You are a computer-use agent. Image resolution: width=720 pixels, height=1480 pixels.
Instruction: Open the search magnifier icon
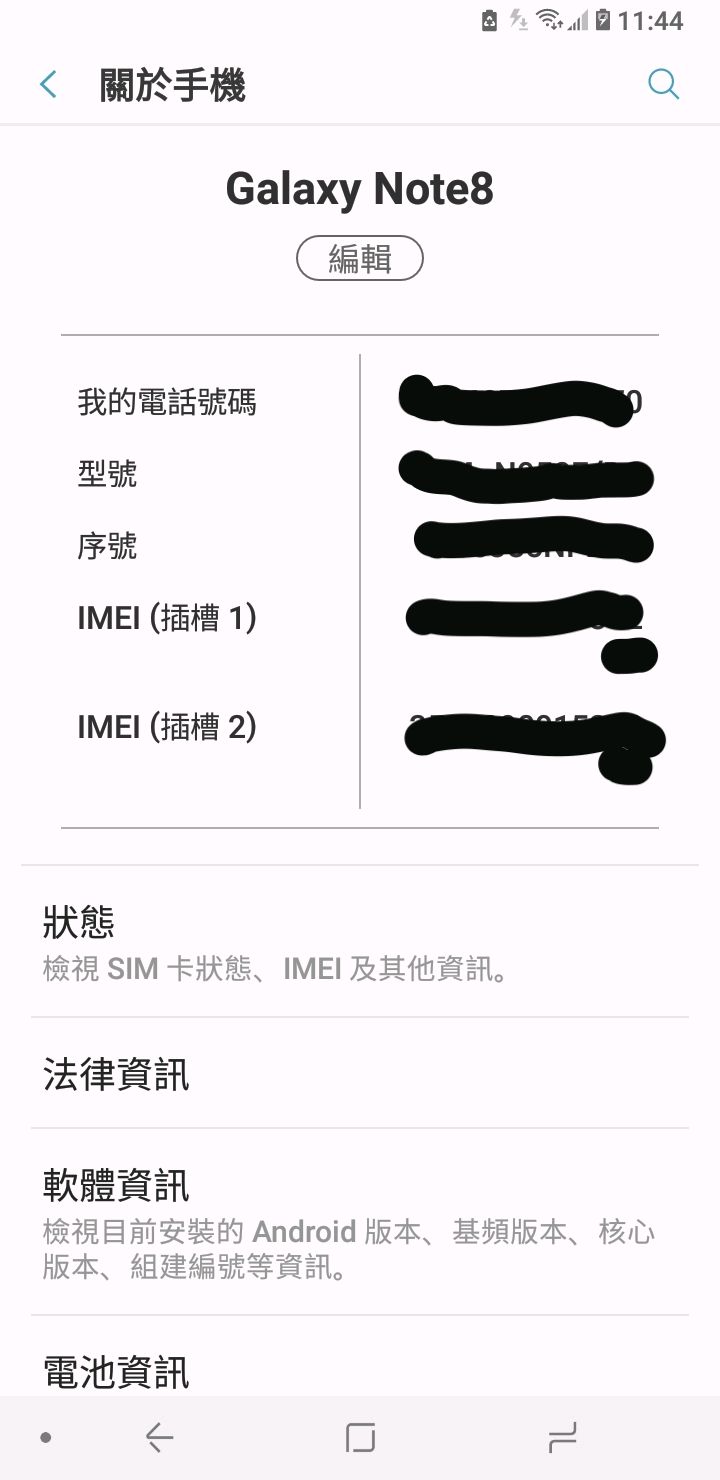pyautogui.click(x=663, y=85)
